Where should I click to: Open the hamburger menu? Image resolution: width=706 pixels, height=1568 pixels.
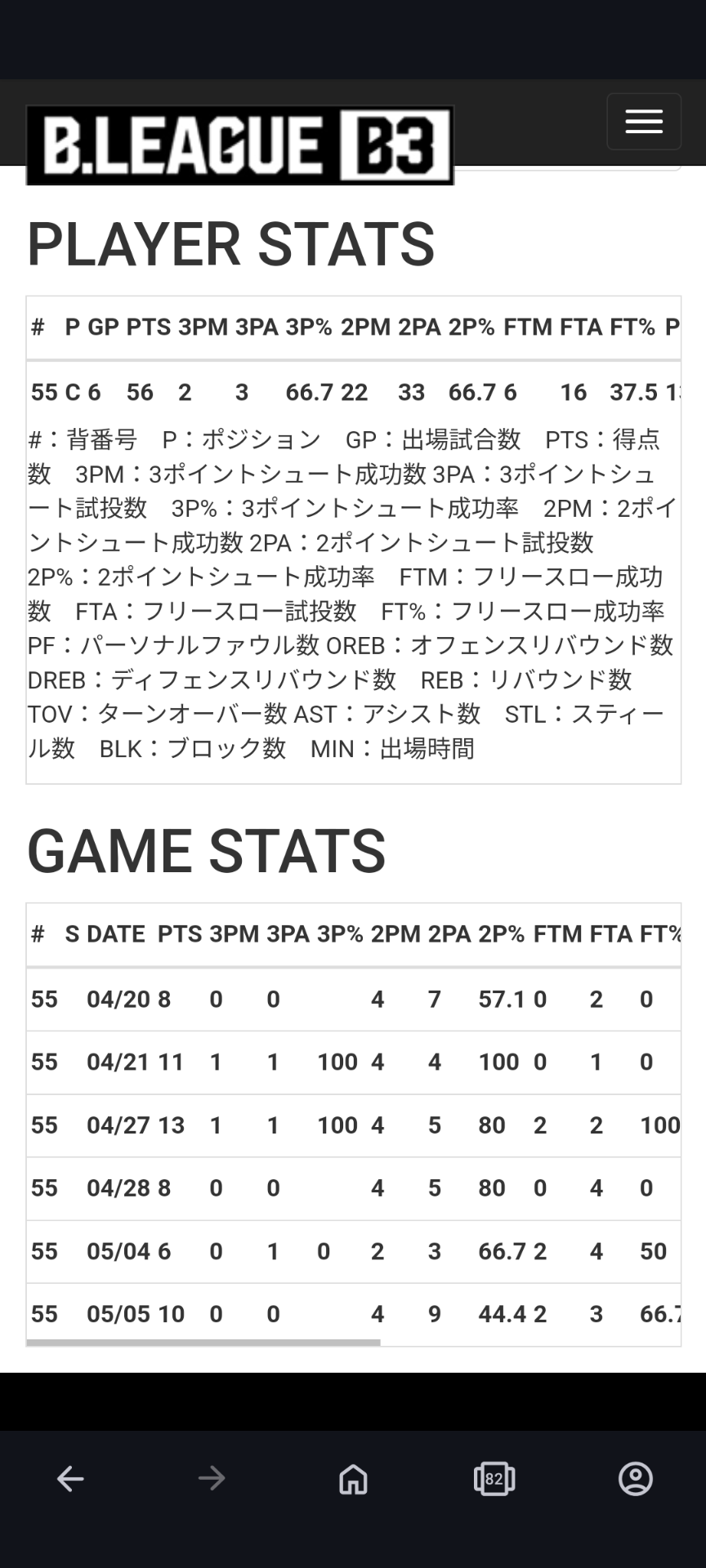point(644,122)
